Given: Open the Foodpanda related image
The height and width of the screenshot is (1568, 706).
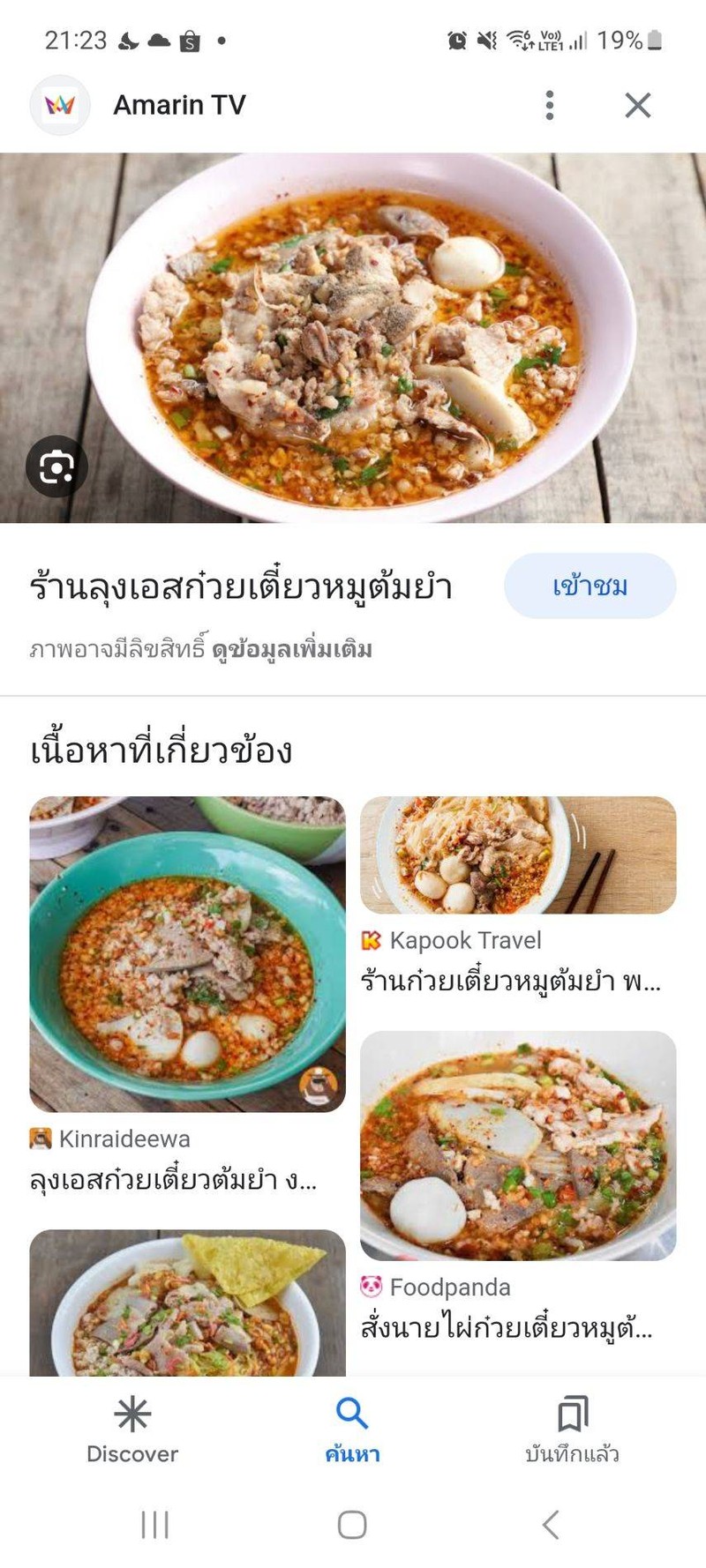Looking at the screenshot, I should 518,1145.
